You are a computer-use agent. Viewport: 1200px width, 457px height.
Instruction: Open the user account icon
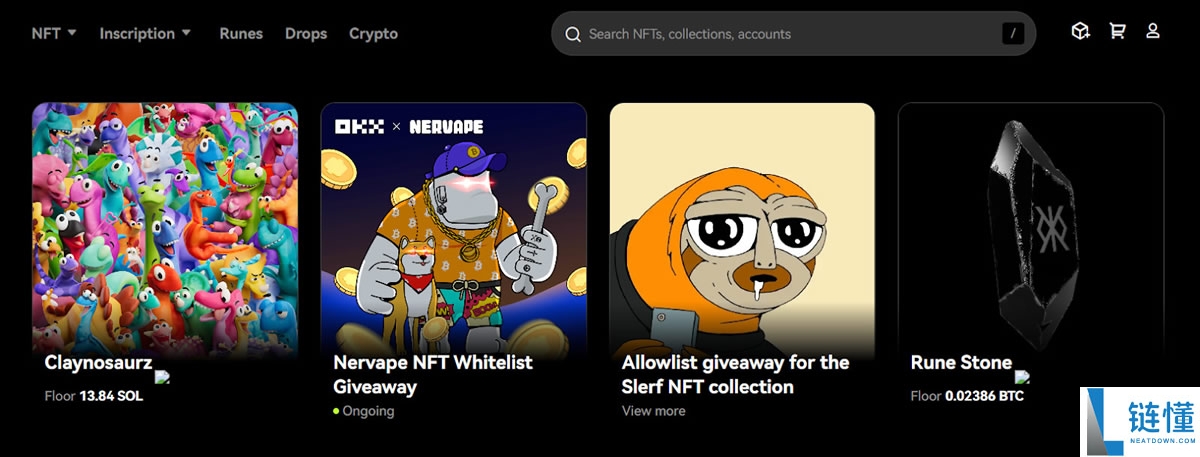click(x=1153, y=32)
